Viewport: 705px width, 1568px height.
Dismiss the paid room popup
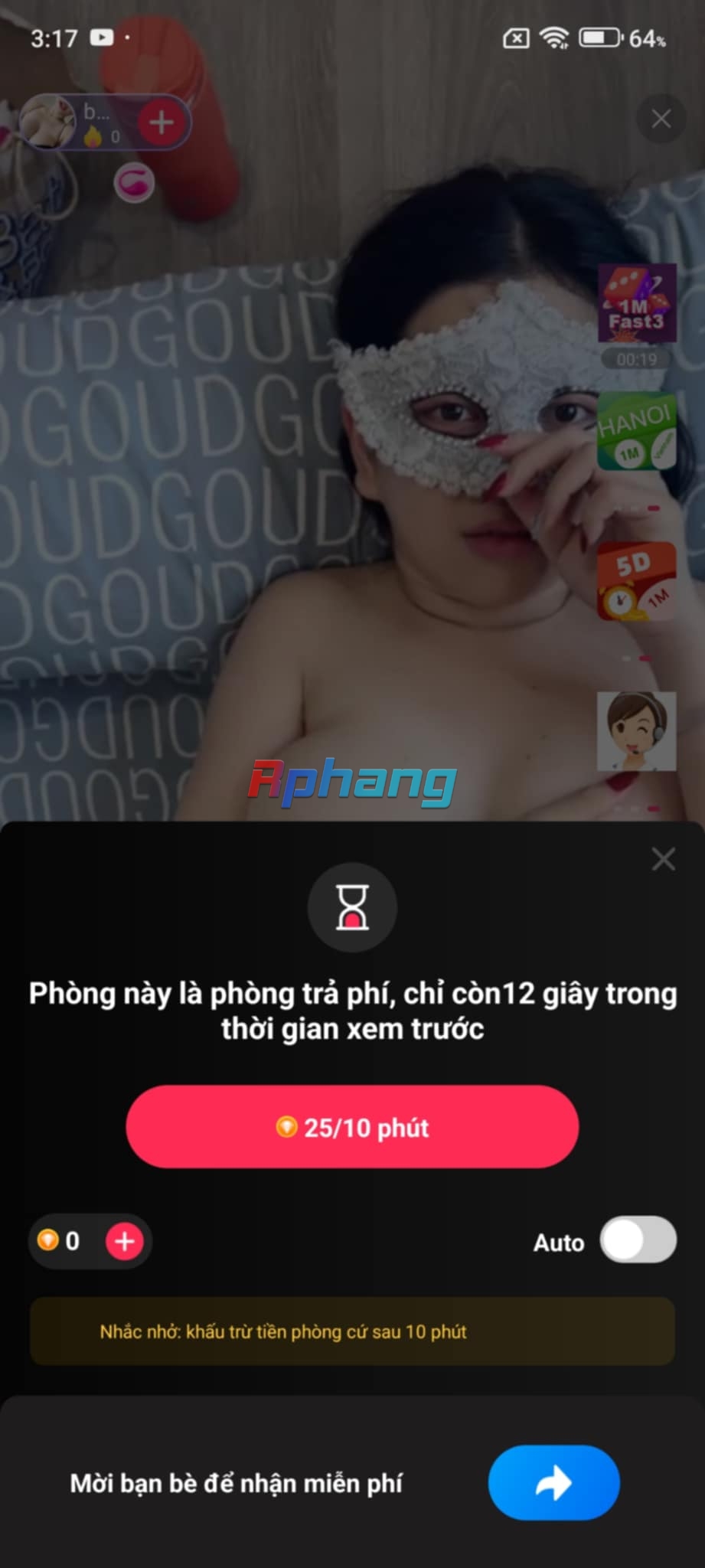tap(663, 859)
